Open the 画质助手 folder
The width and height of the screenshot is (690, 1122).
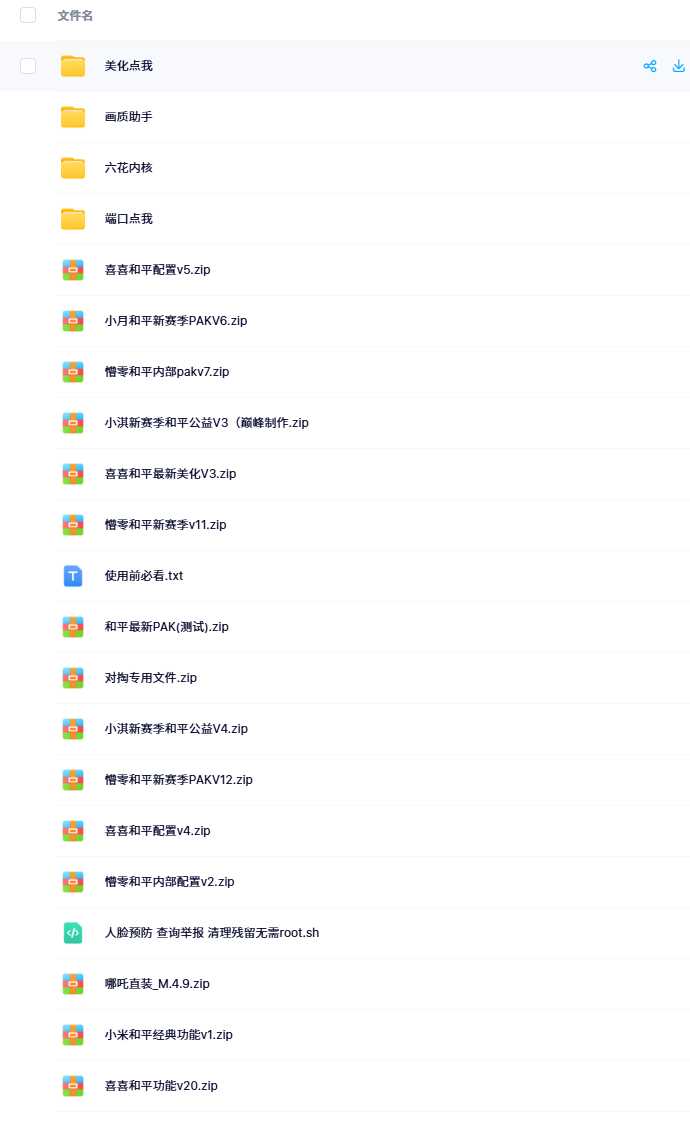(x=128, y=117)
